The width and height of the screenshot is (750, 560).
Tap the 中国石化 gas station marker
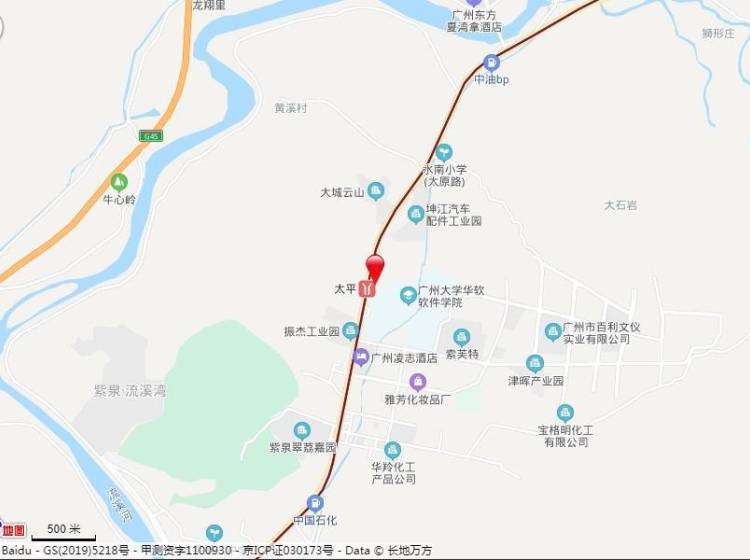click(x=315, y=503)
